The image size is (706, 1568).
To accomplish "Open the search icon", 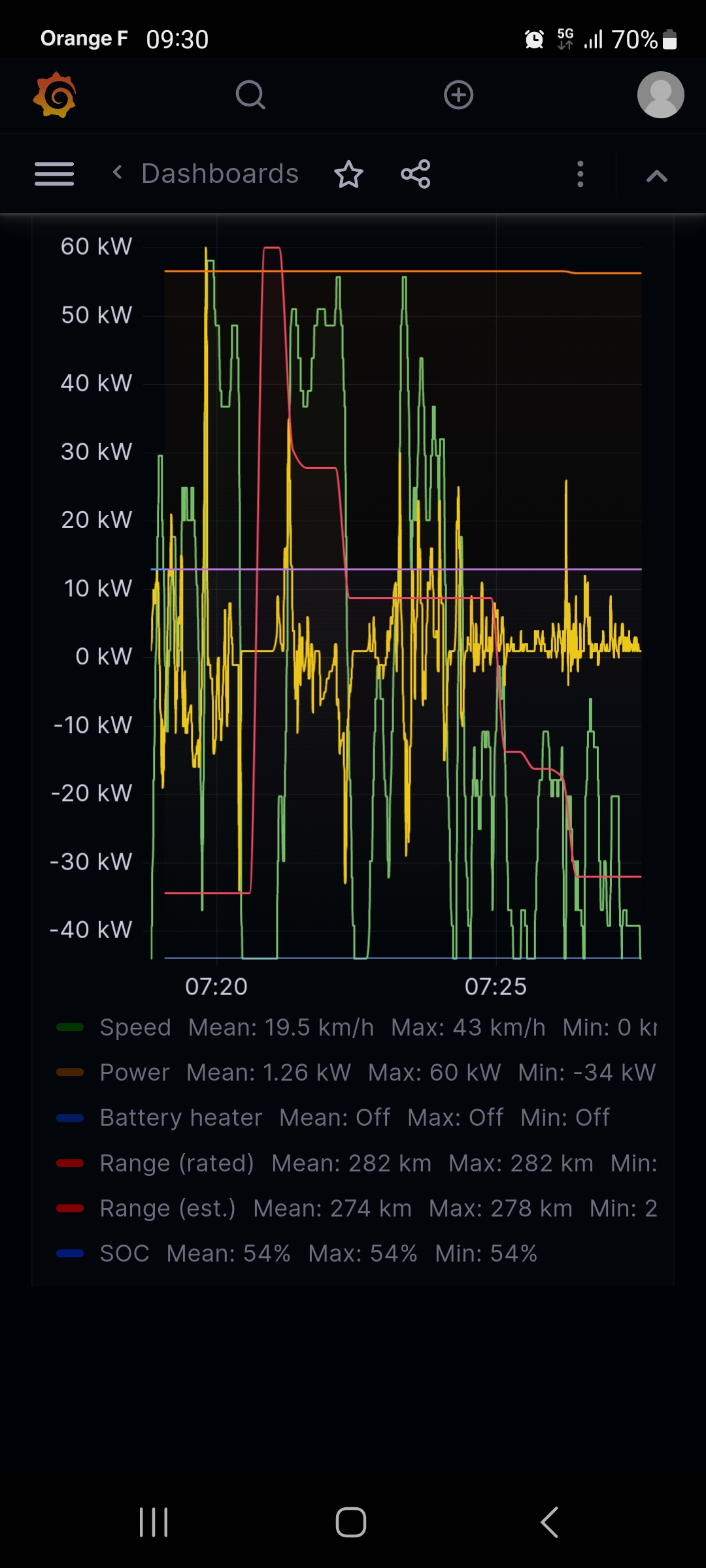I will coord(250,95).
